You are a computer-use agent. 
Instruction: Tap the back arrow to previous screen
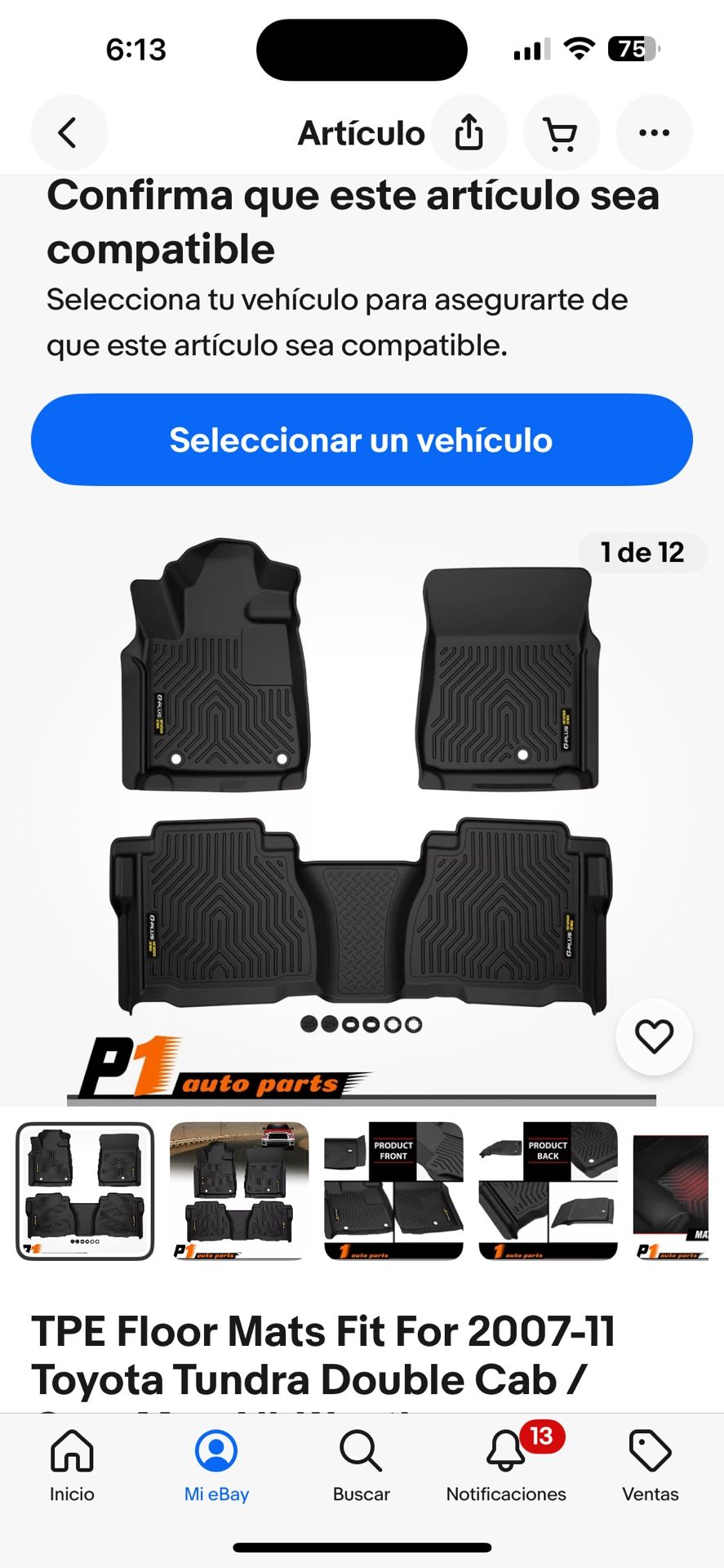tap(69, 132)
